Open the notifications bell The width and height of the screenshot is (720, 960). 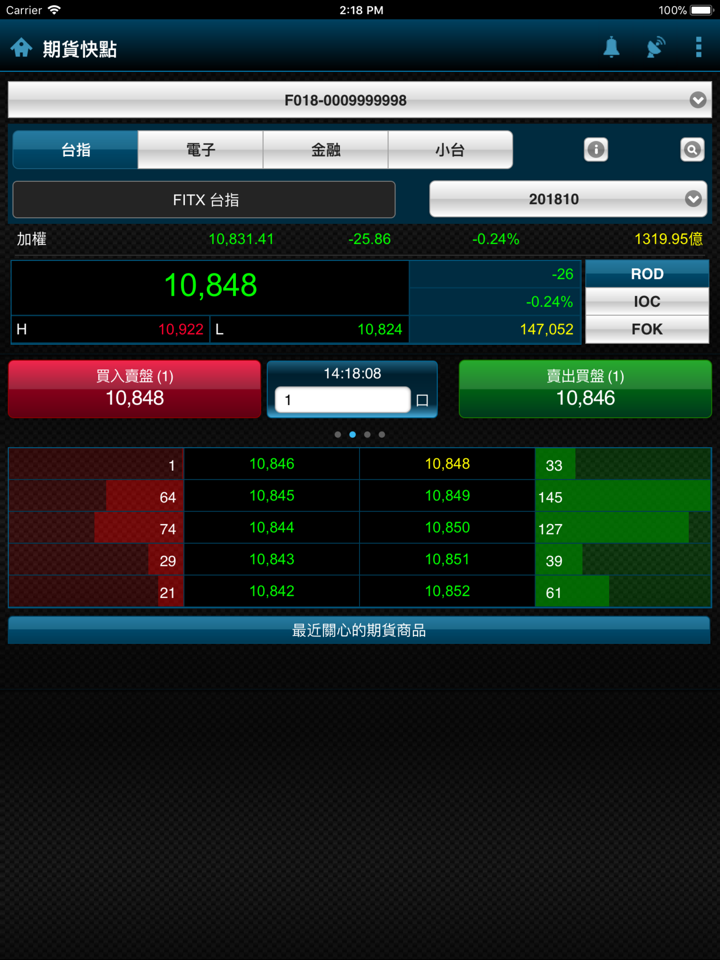(611, 47)
